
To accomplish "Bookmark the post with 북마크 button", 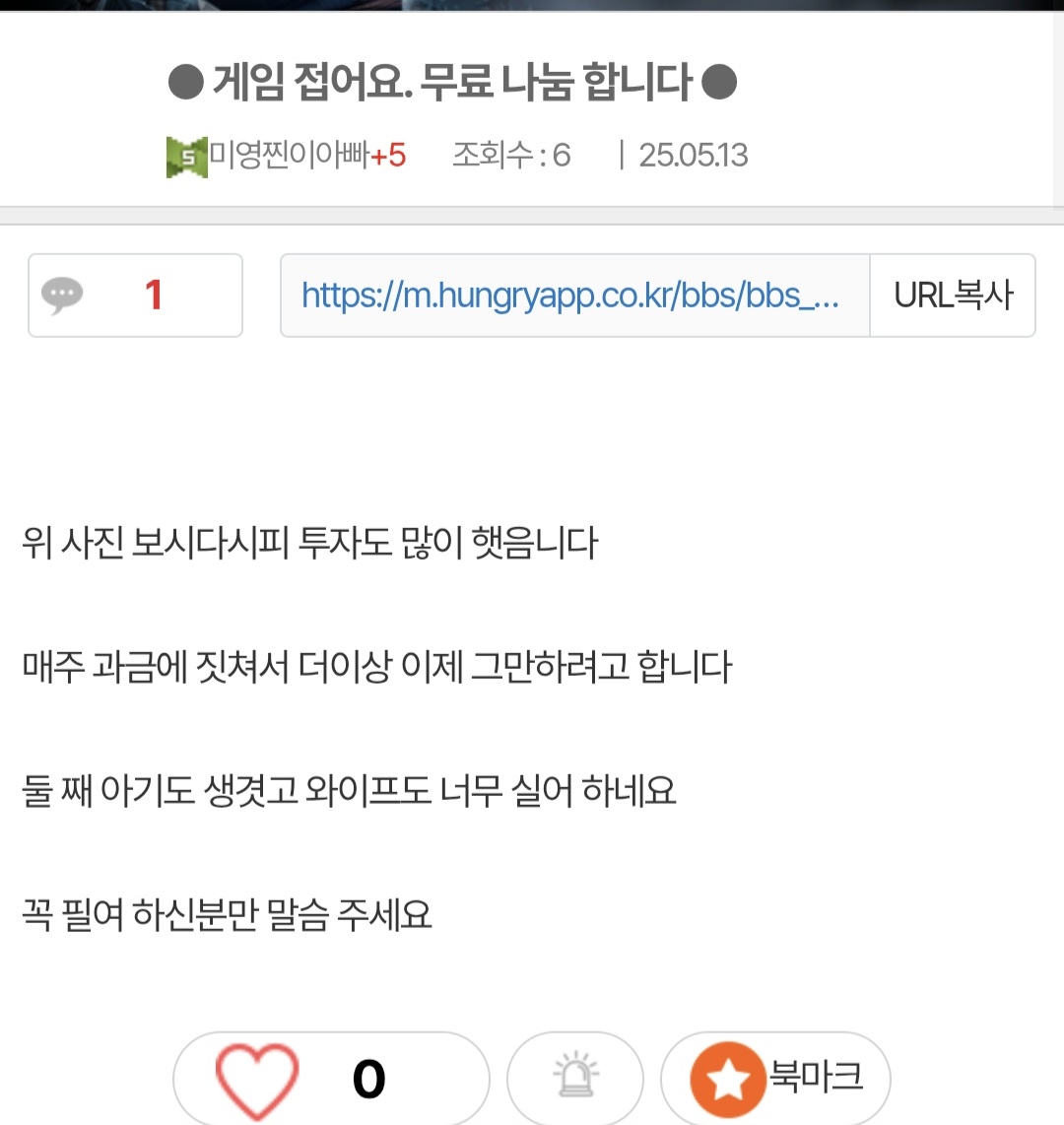I will tap(775, 1079).
